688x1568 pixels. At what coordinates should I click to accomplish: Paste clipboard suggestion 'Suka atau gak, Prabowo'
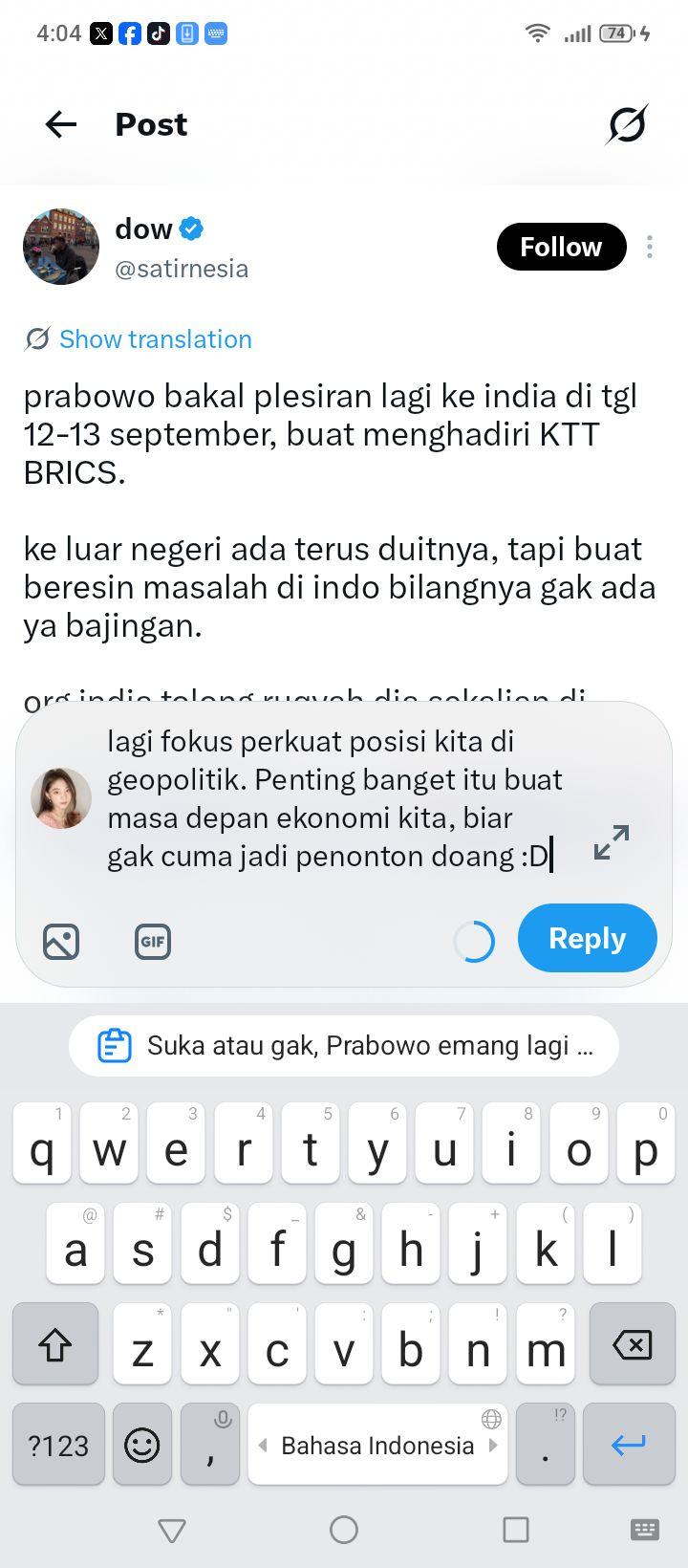pyautogui.click(x=344, y=1046)
